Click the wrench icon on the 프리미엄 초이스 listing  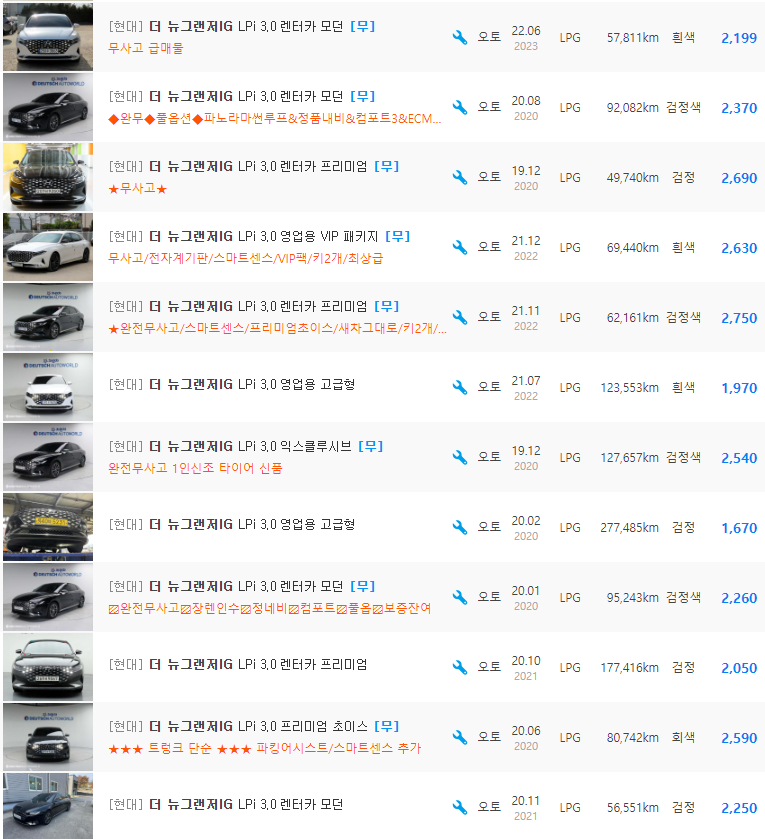(460, 733)
